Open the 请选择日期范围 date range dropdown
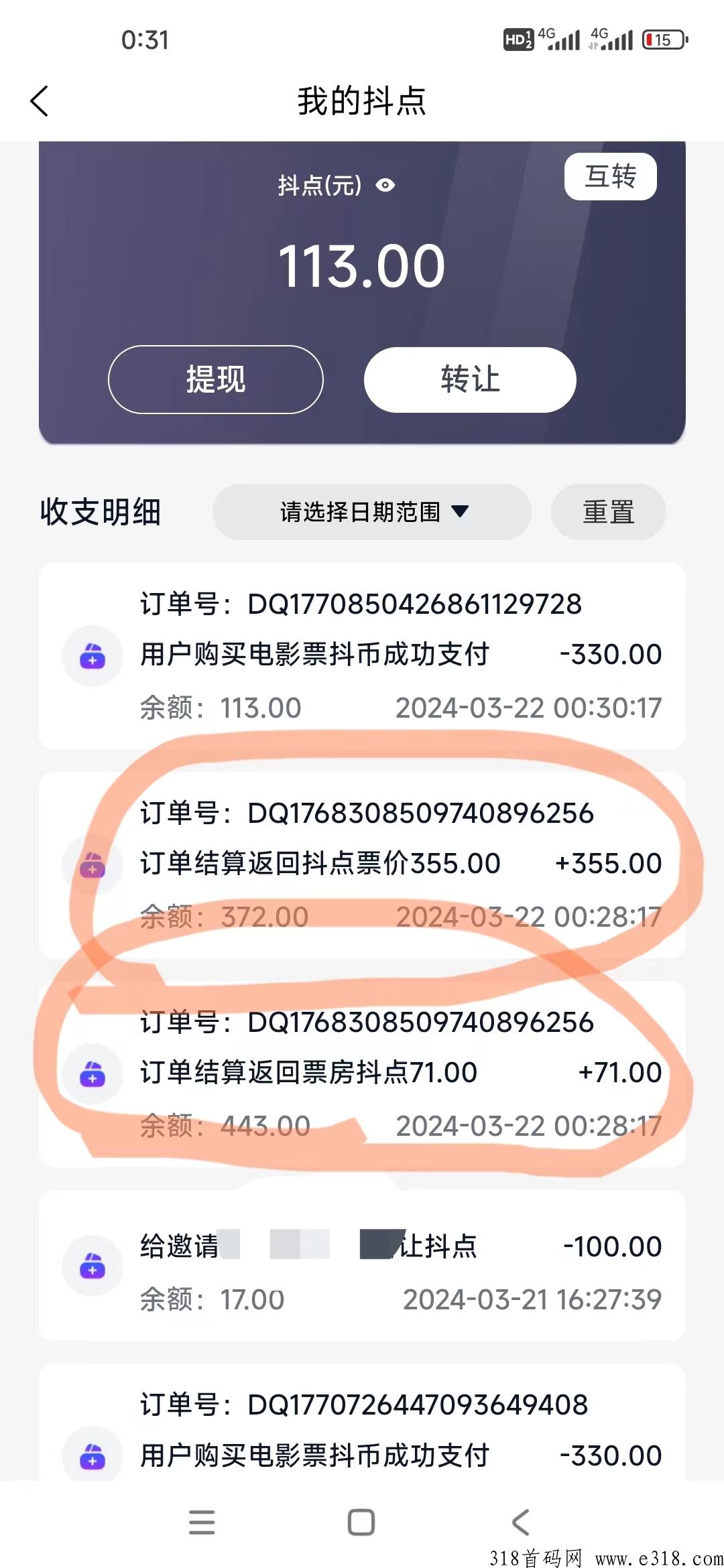724x1568 pixels. [x=372, y=512]
